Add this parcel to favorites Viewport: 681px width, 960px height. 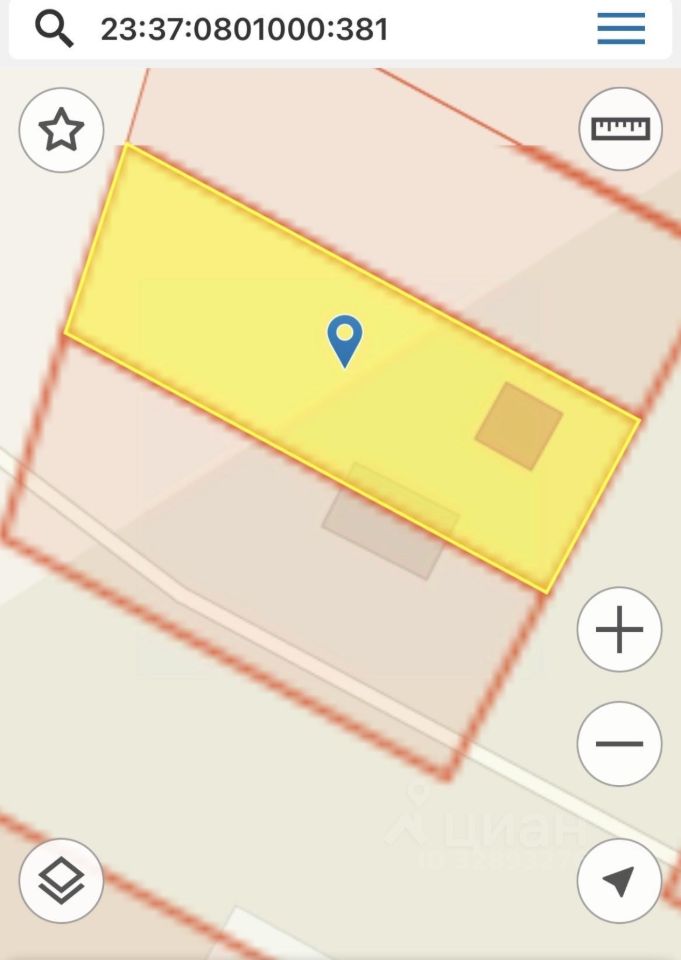[x=62, y=130]
